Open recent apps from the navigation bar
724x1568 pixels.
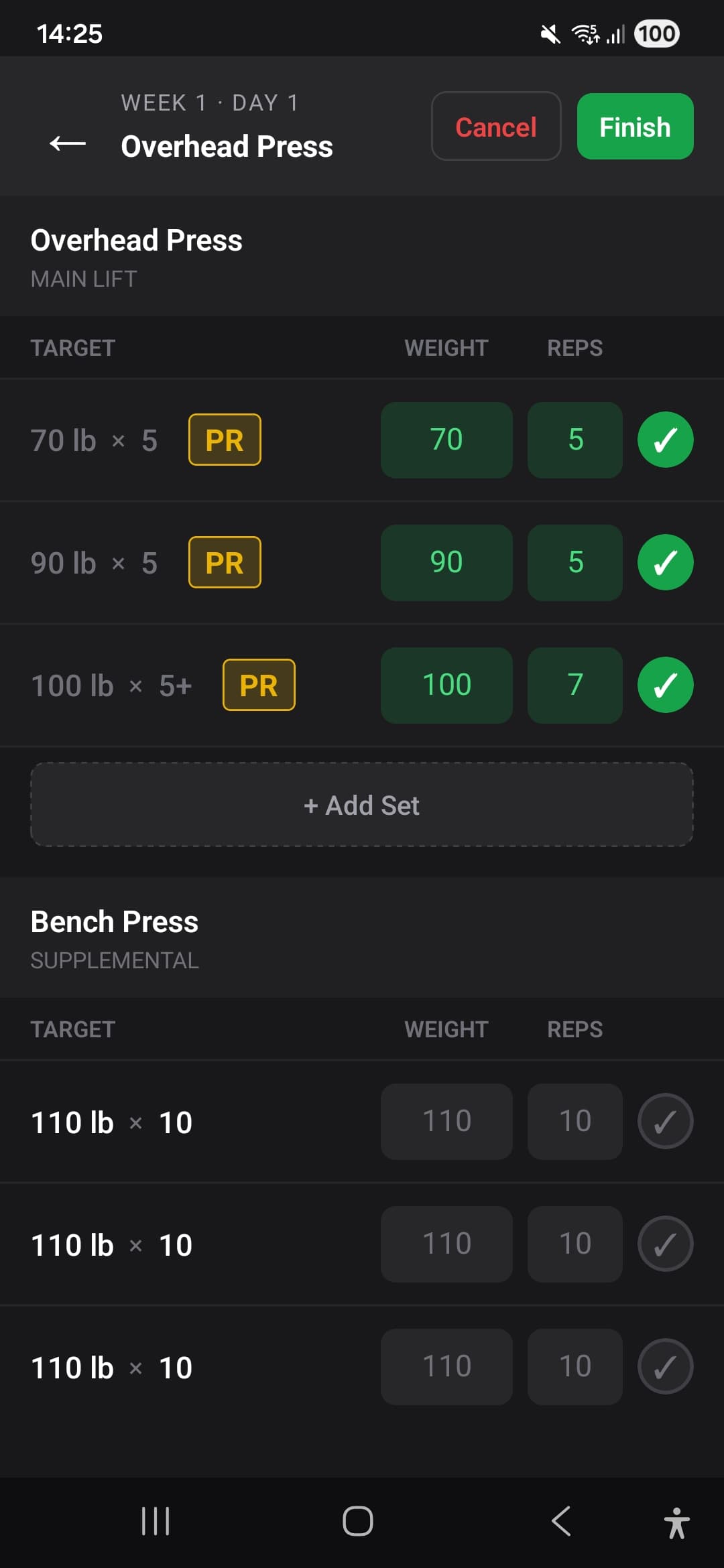156,1521
